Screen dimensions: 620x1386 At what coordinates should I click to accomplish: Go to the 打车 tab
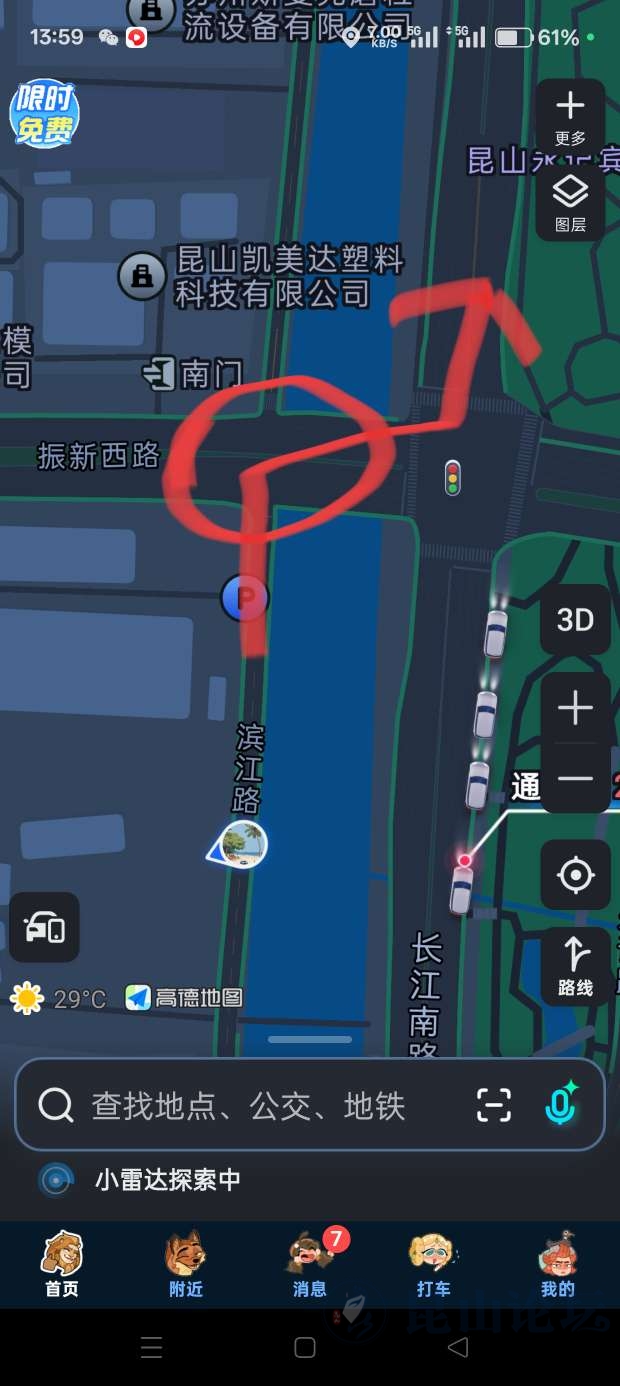(434, 1265)
